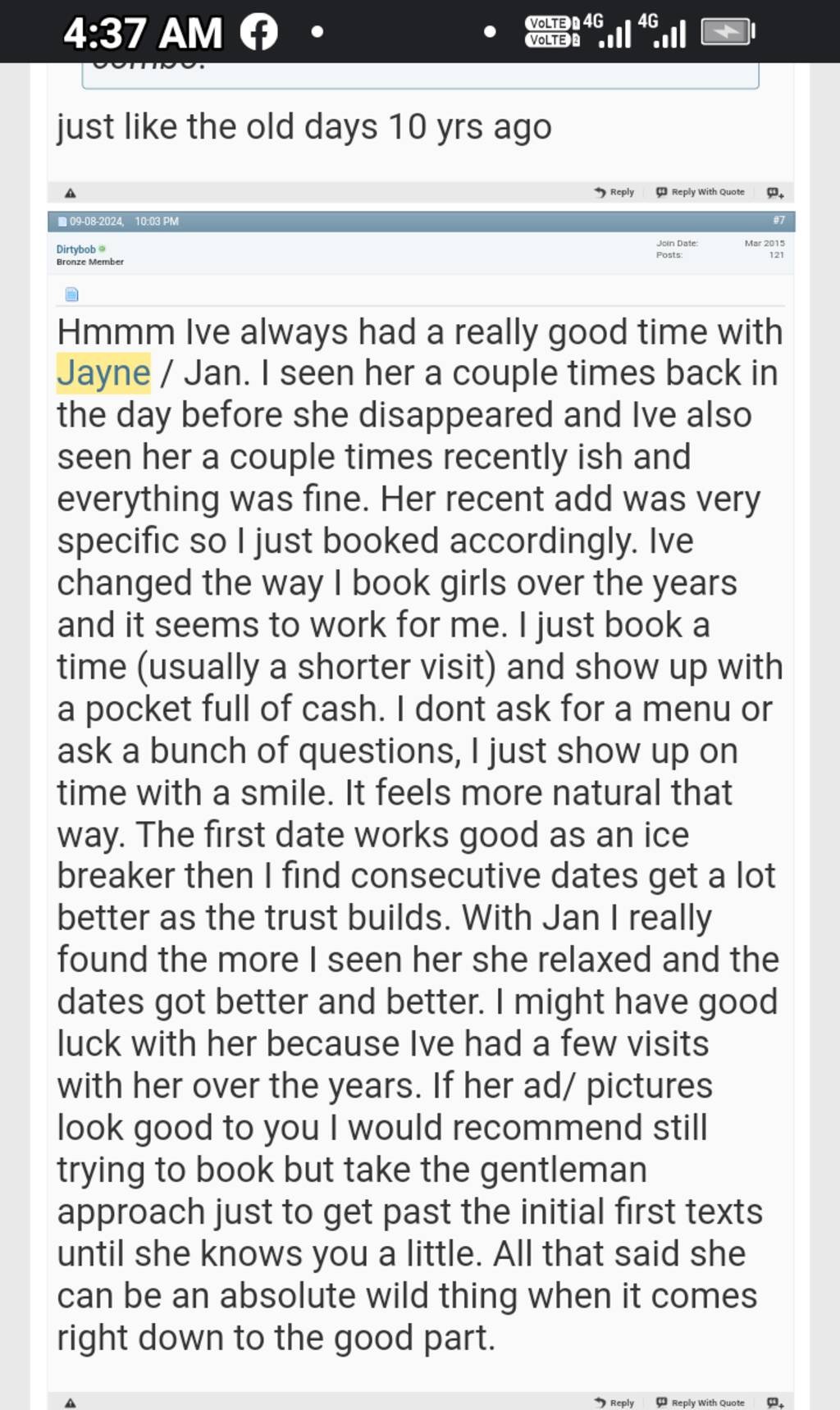Multi-quote Dirtybob's post

click(x=775, y=1403)
